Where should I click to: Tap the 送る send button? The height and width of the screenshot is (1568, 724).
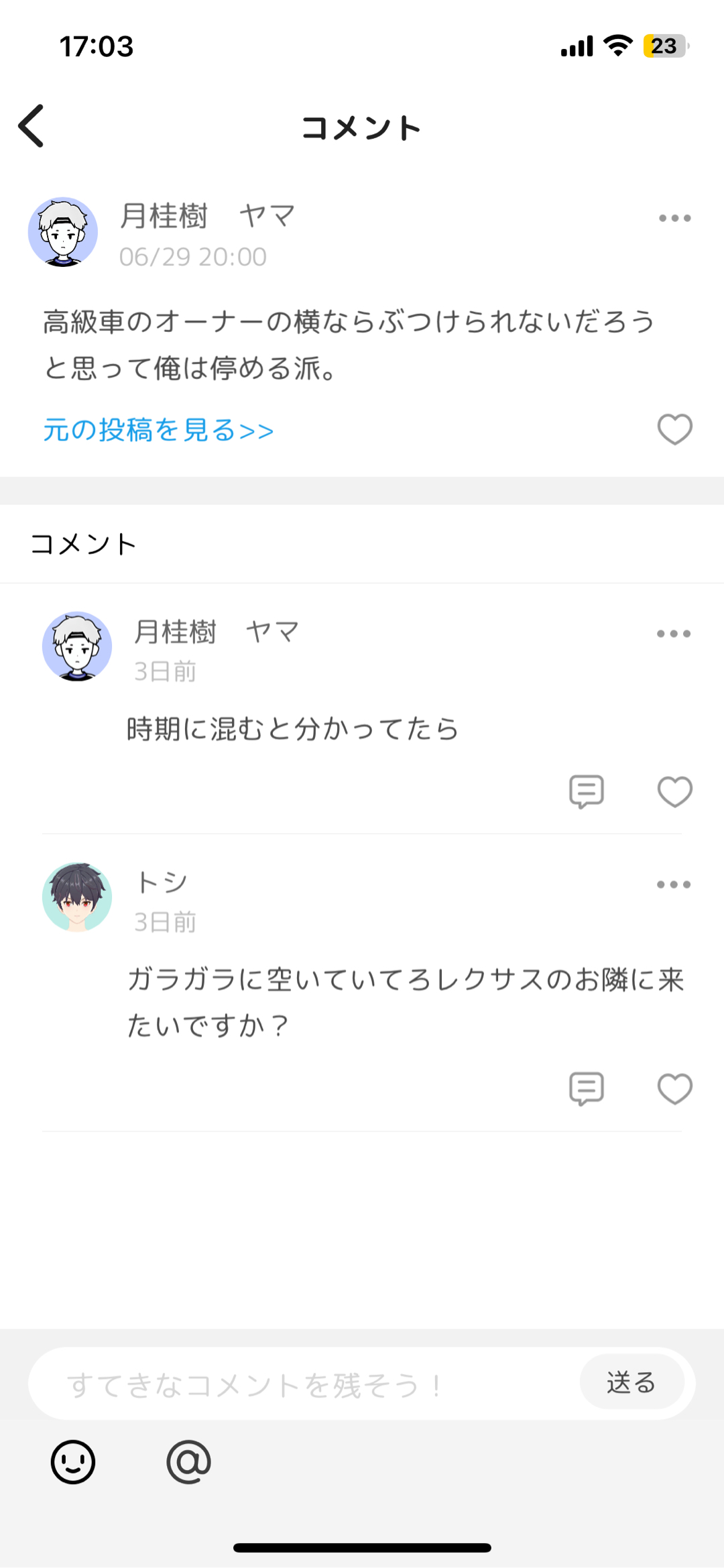point(631,1382)
